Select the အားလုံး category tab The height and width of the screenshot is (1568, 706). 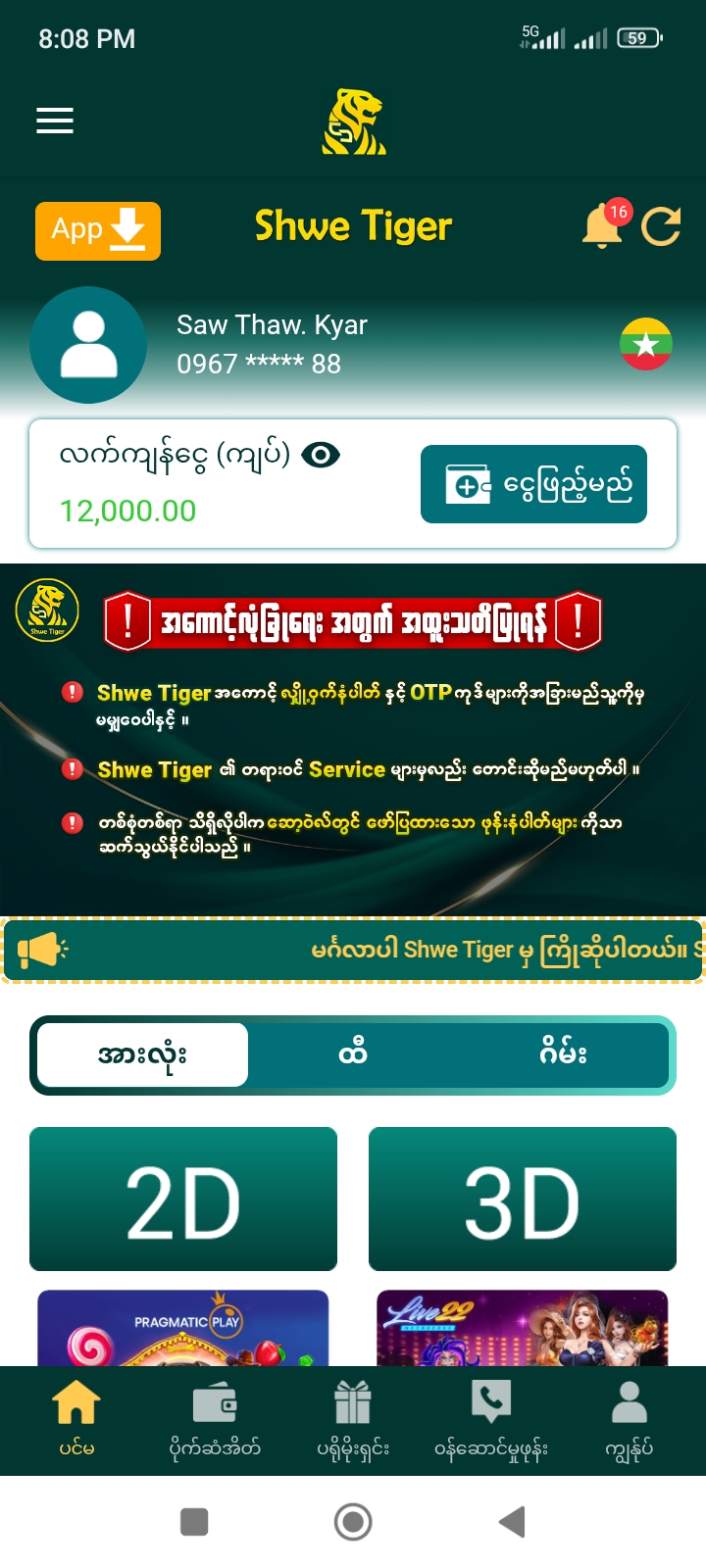pyautogui.click(x=143, y=1054)
